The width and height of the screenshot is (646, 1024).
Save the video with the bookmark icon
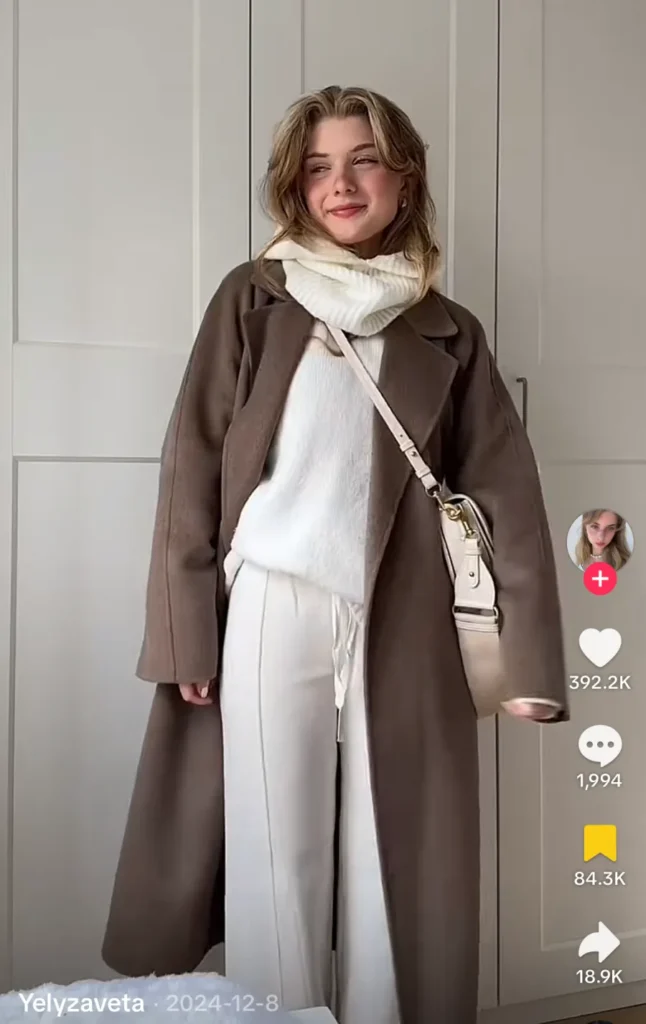pos(599,843)
